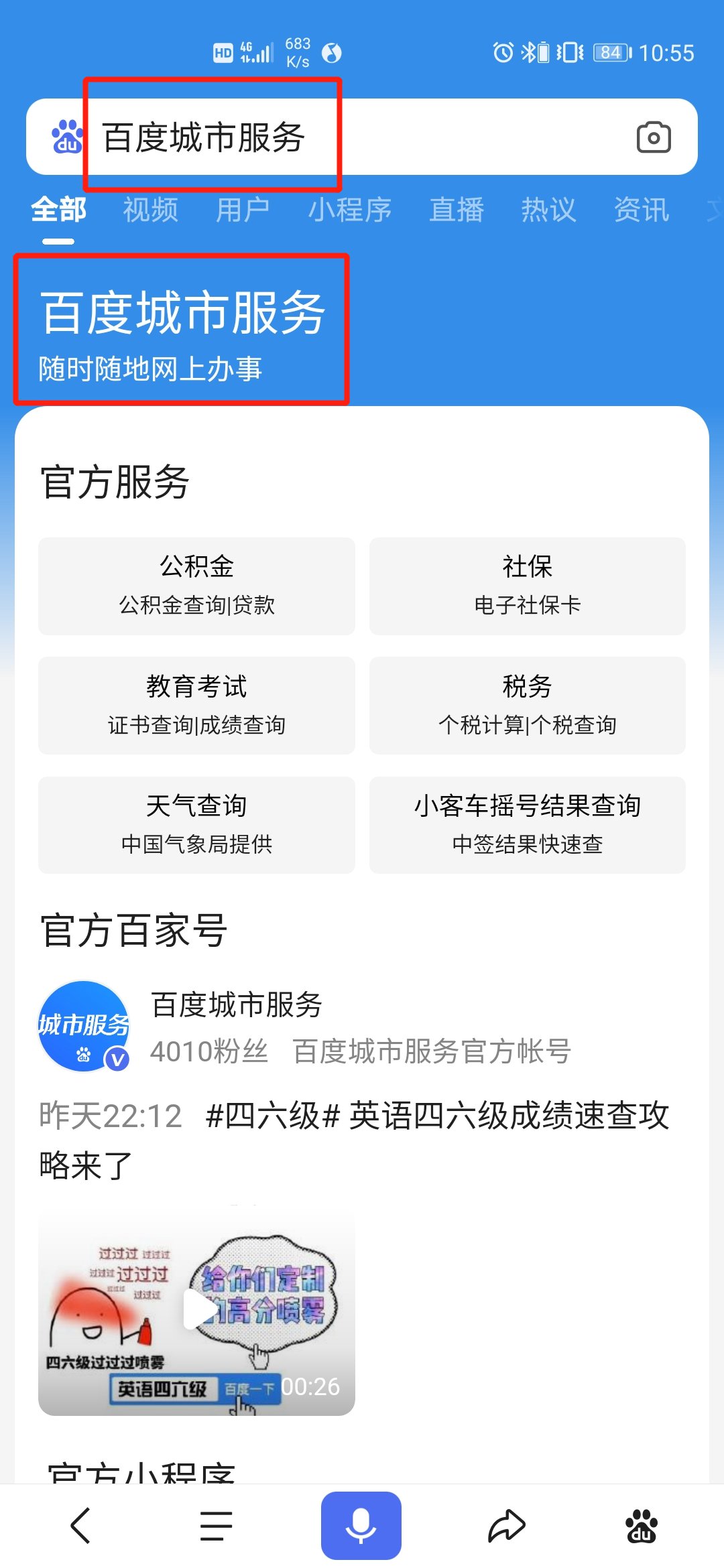Show results under the 资讯 tab
The width and height of the screenshot is (724, 1568).
click(641, 210)
